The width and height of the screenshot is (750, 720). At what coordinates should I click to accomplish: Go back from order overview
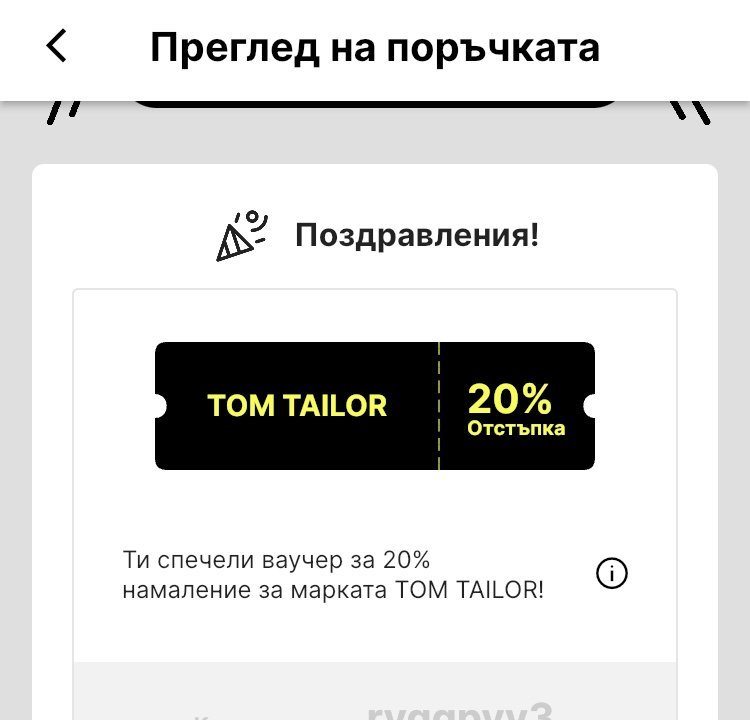pos(57,46)
